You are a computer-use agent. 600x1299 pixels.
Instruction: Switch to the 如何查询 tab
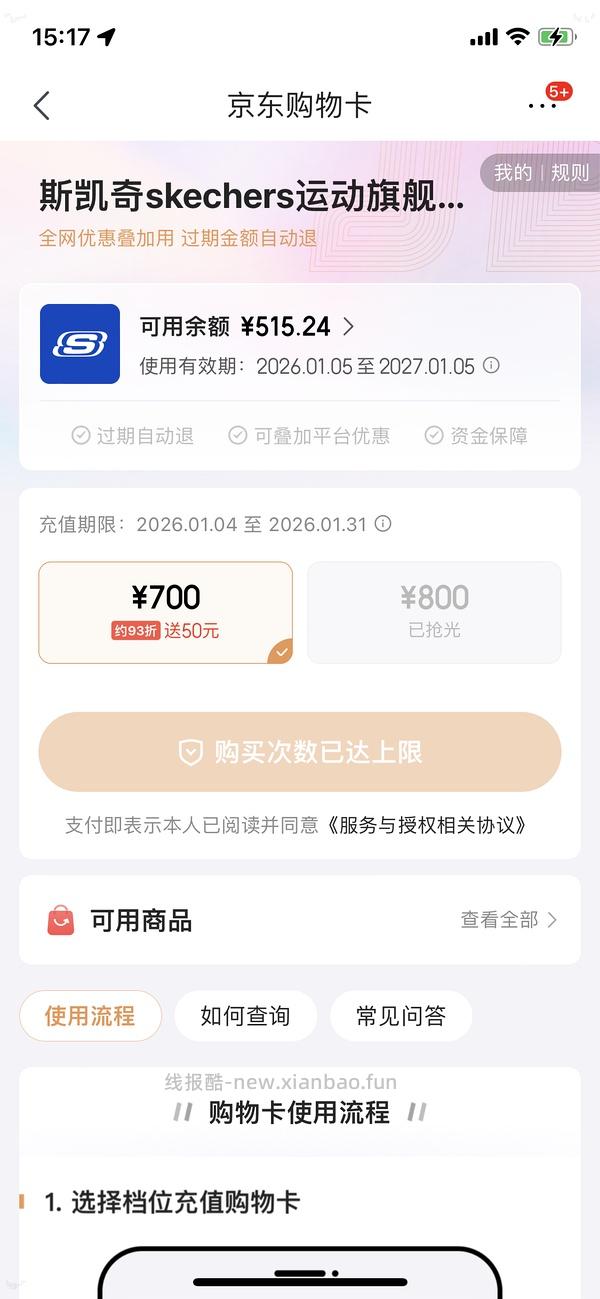click(x=245, y=1016)
